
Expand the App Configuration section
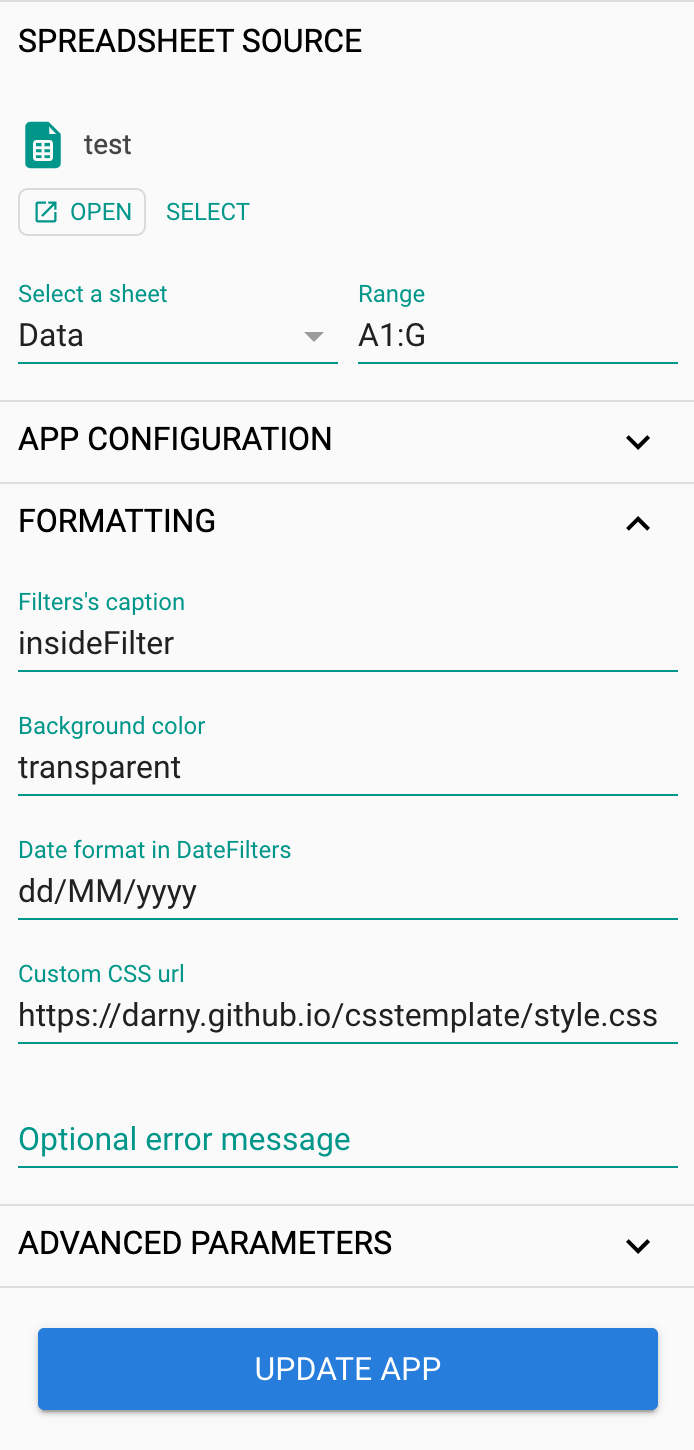(347, 439)
